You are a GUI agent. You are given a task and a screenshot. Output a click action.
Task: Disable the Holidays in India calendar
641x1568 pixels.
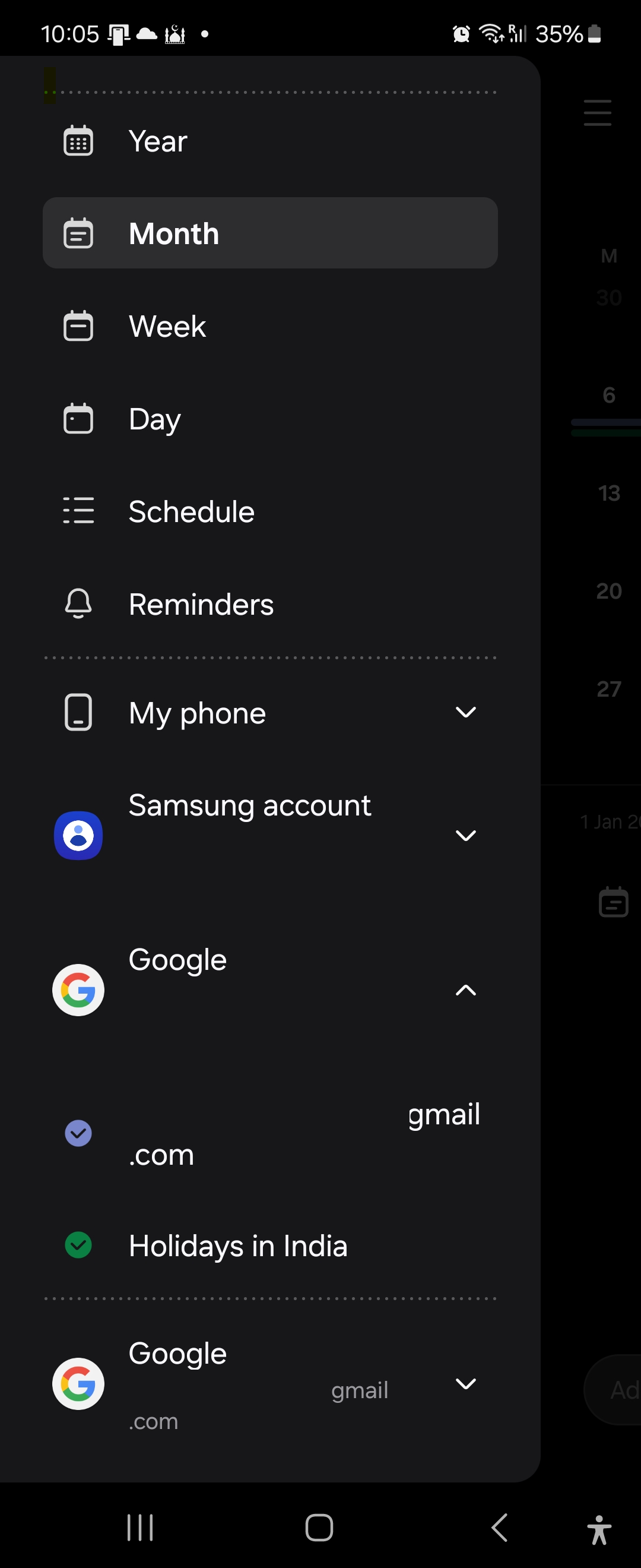point(78,1245)
